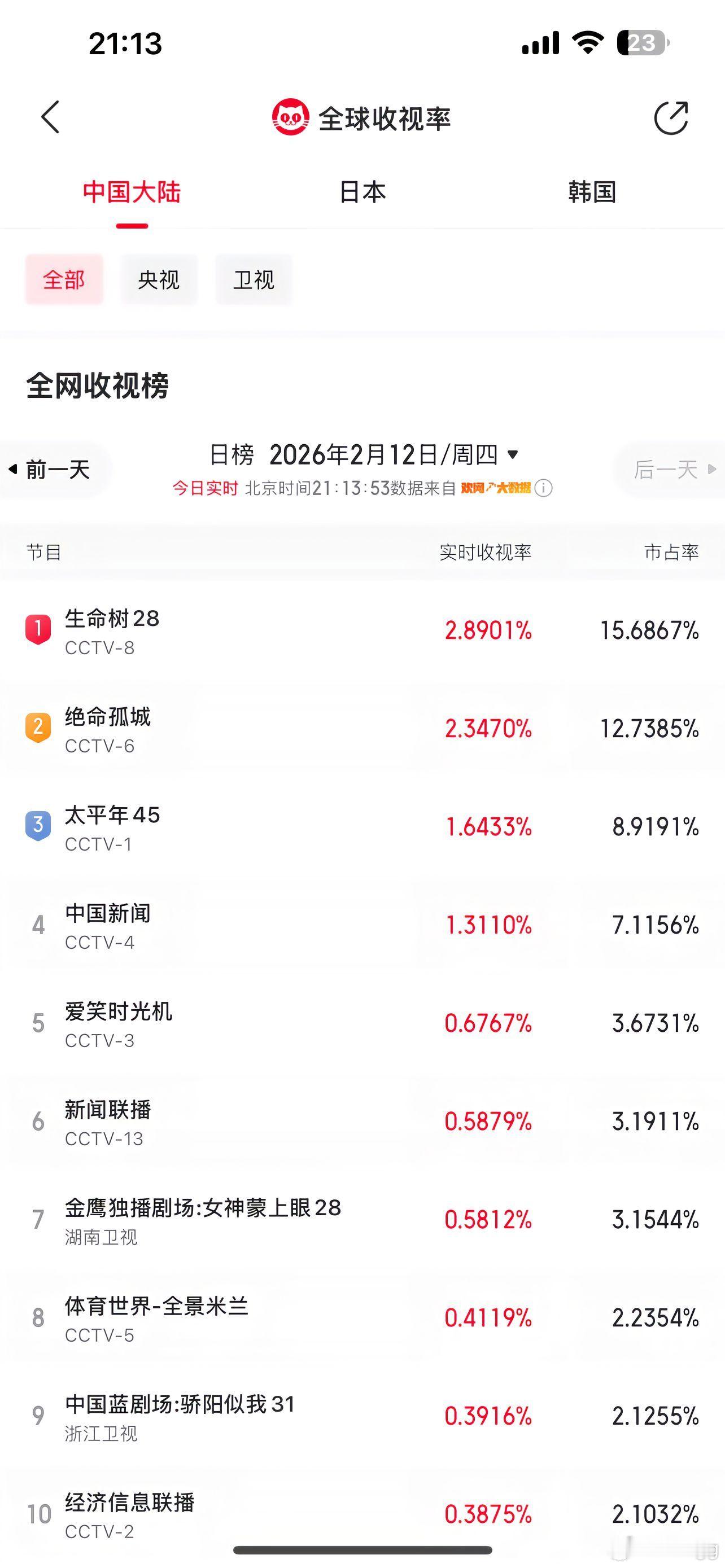
Task: Share the ratings page
Action: click(x=671, y=117)
